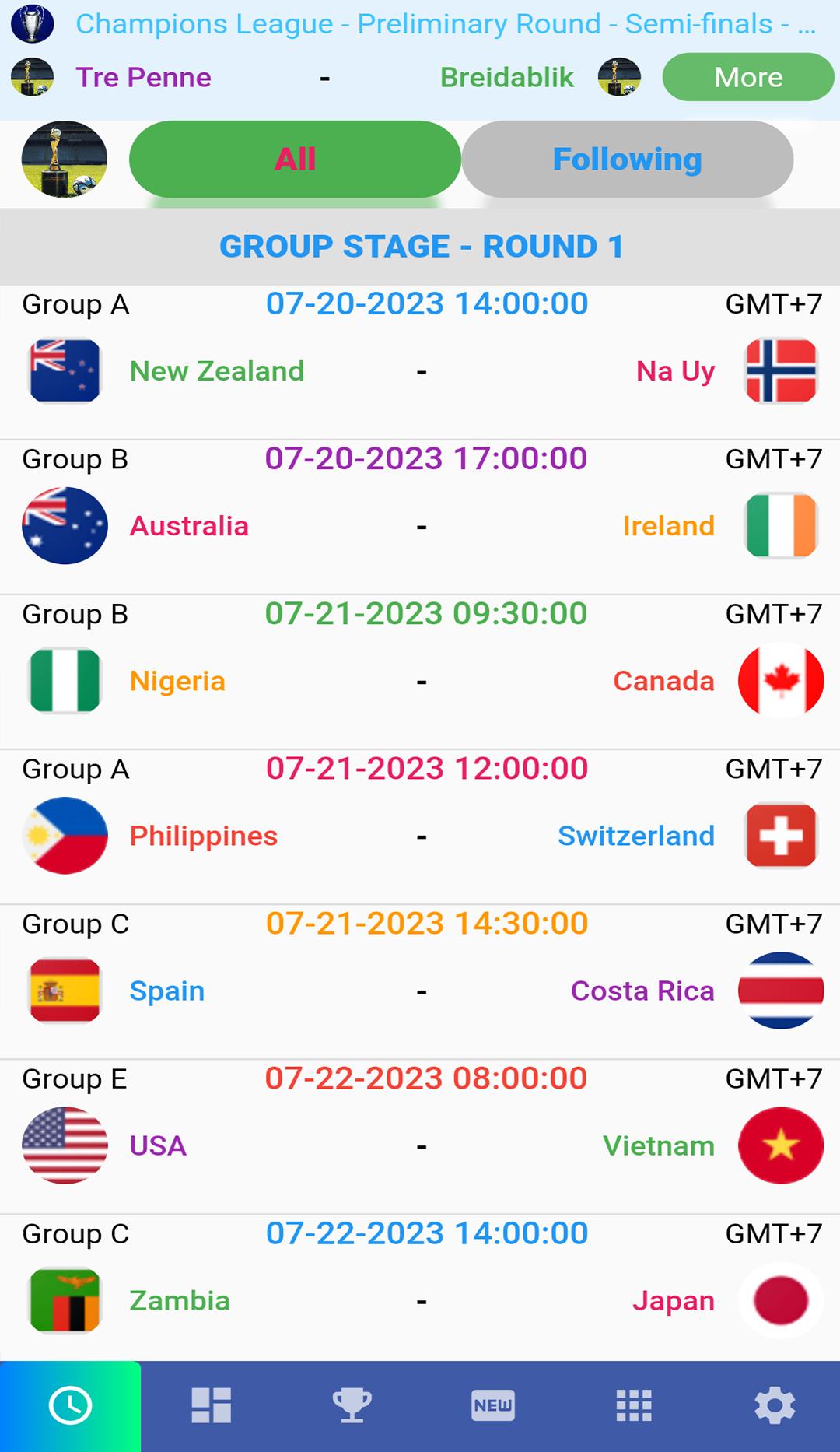Open the dashboard tab in bottom bar
840x1452 pixels.
coord(211,1406)
